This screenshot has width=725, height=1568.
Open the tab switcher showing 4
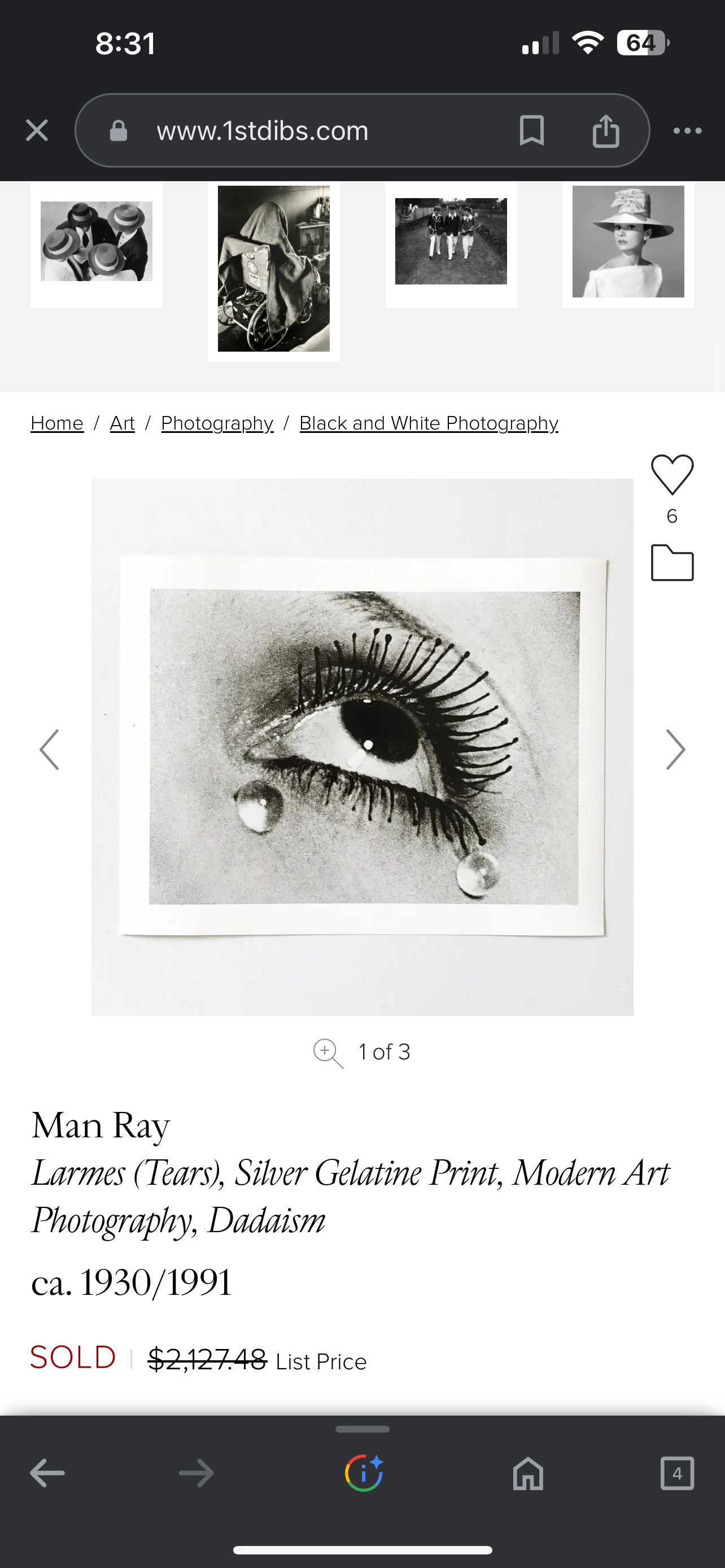click(676, 1474)
